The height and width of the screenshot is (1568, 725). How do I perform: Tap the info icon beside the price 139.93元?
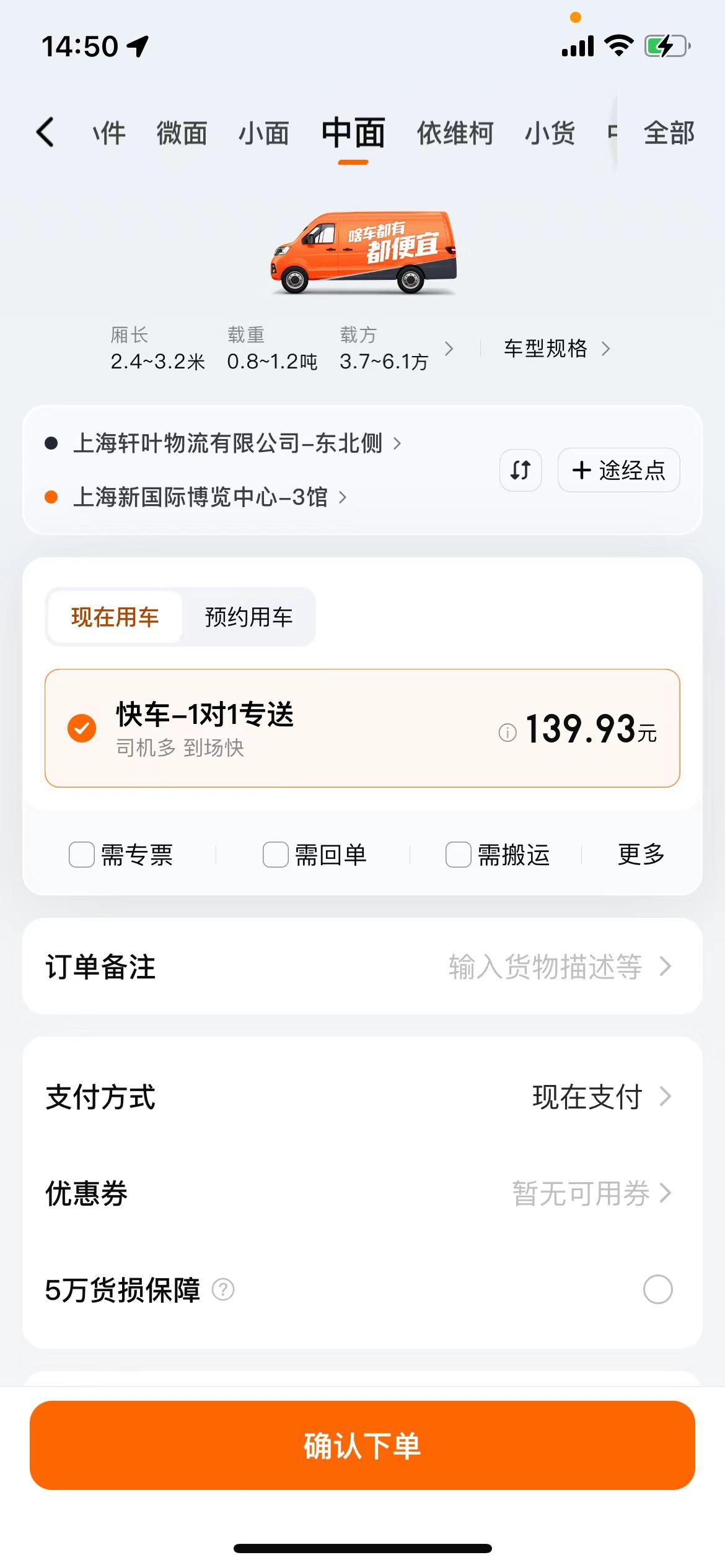(506, 733)
